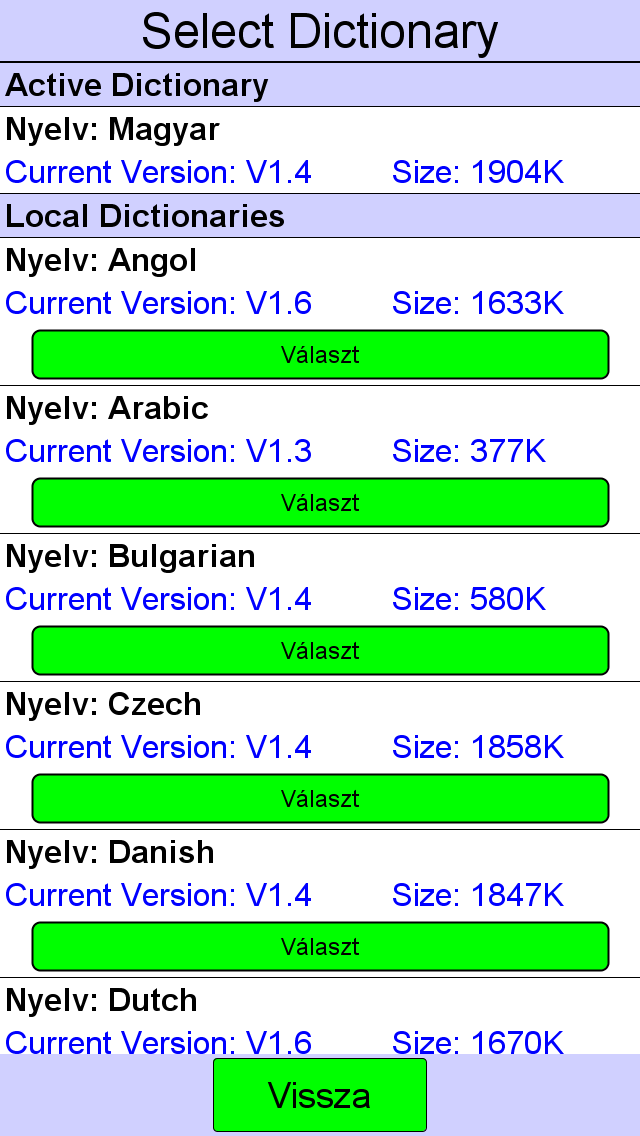Go back with the Vissza button
This screenshot has height=1136, width=640.
click(320, 1095)
